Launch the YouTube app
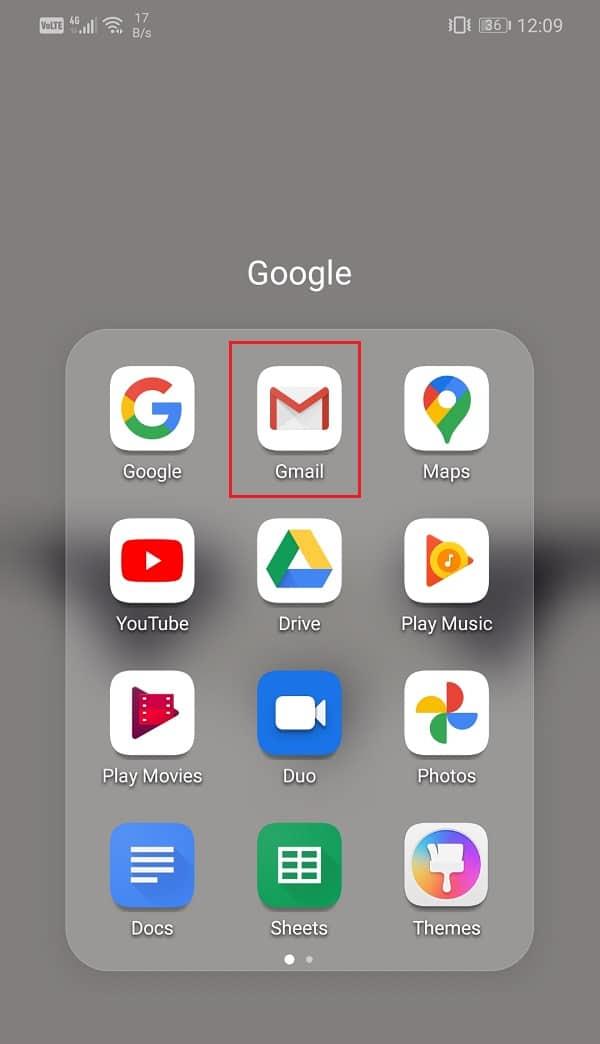This screenshot has height=1044, width=600. click(152, 561)
